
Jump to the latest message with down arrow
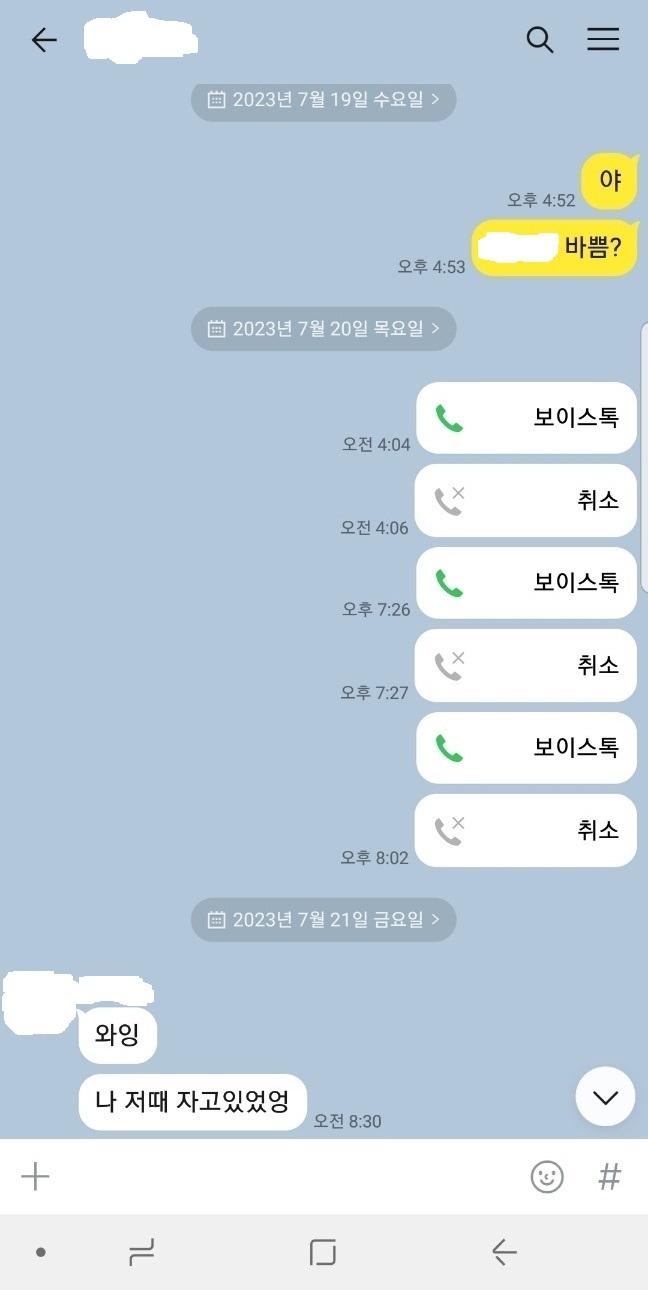click(x=605, y=1097)
